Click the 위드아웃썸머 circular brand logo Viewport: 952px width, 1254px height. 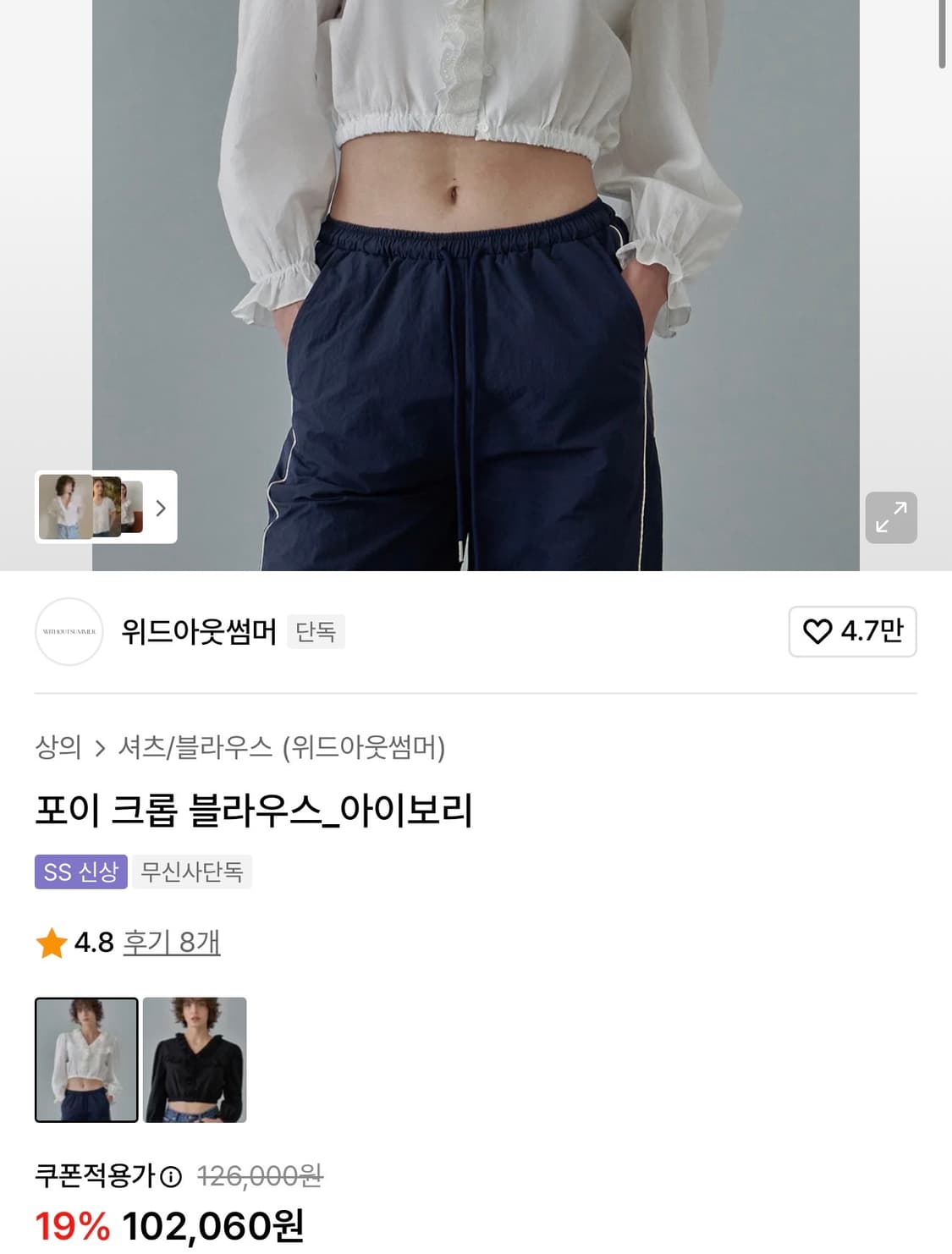pos(69,632)
